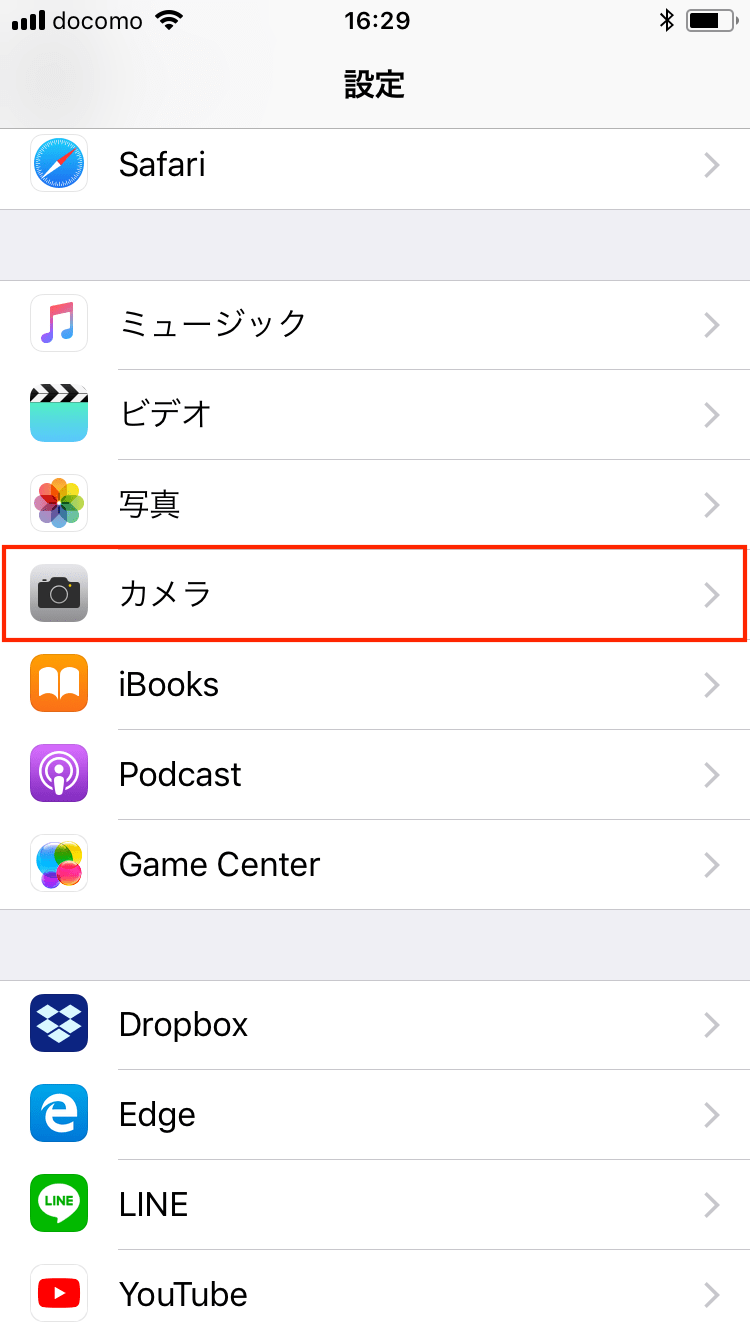Image resolution: width=750 pixels, height=1334 pixels.
Task: Select the カメラ settings row
Action: click(x=375, y=595)
